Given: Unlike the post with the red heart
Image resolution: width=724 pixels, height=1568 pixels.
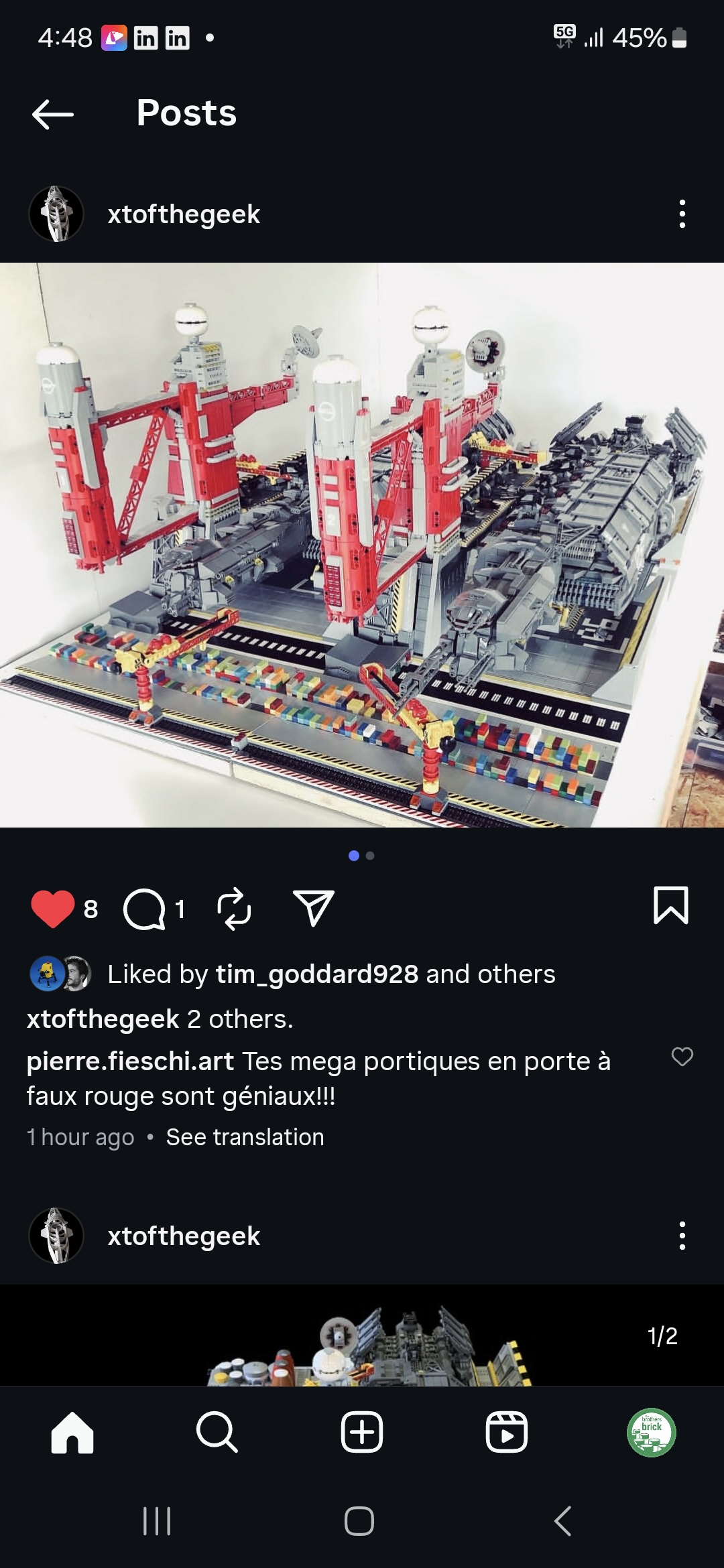Looking at the screenshot, I should click(x=53, y=909).
